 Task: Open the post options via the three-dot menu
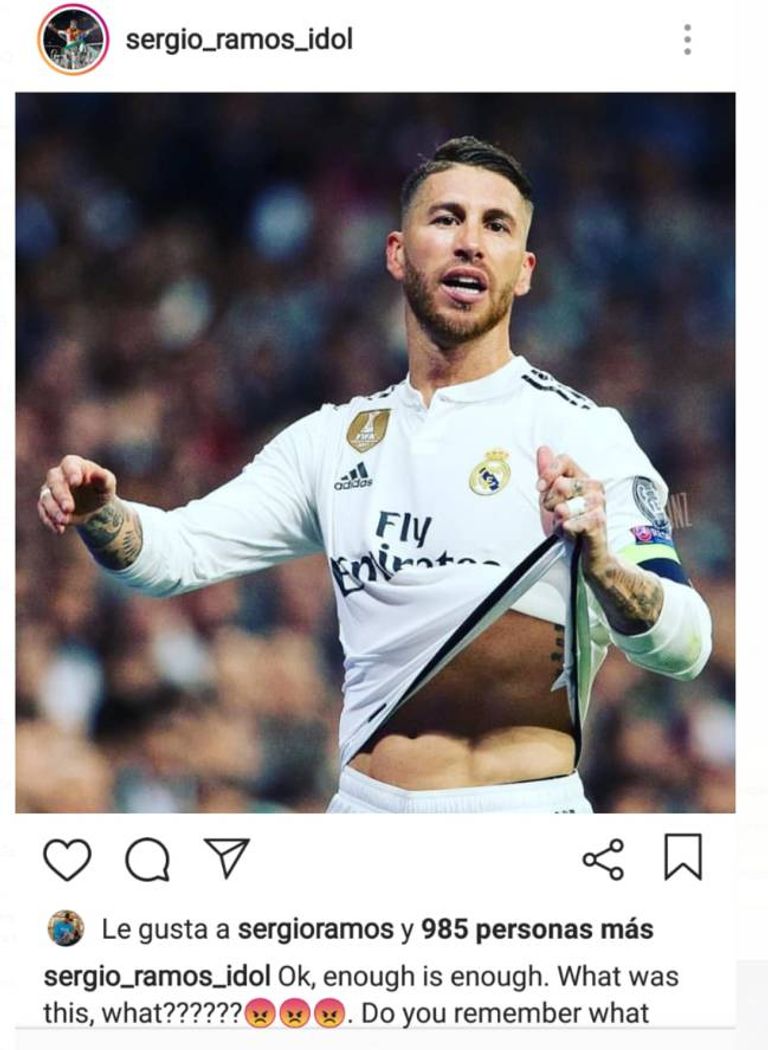coord(685,38)
